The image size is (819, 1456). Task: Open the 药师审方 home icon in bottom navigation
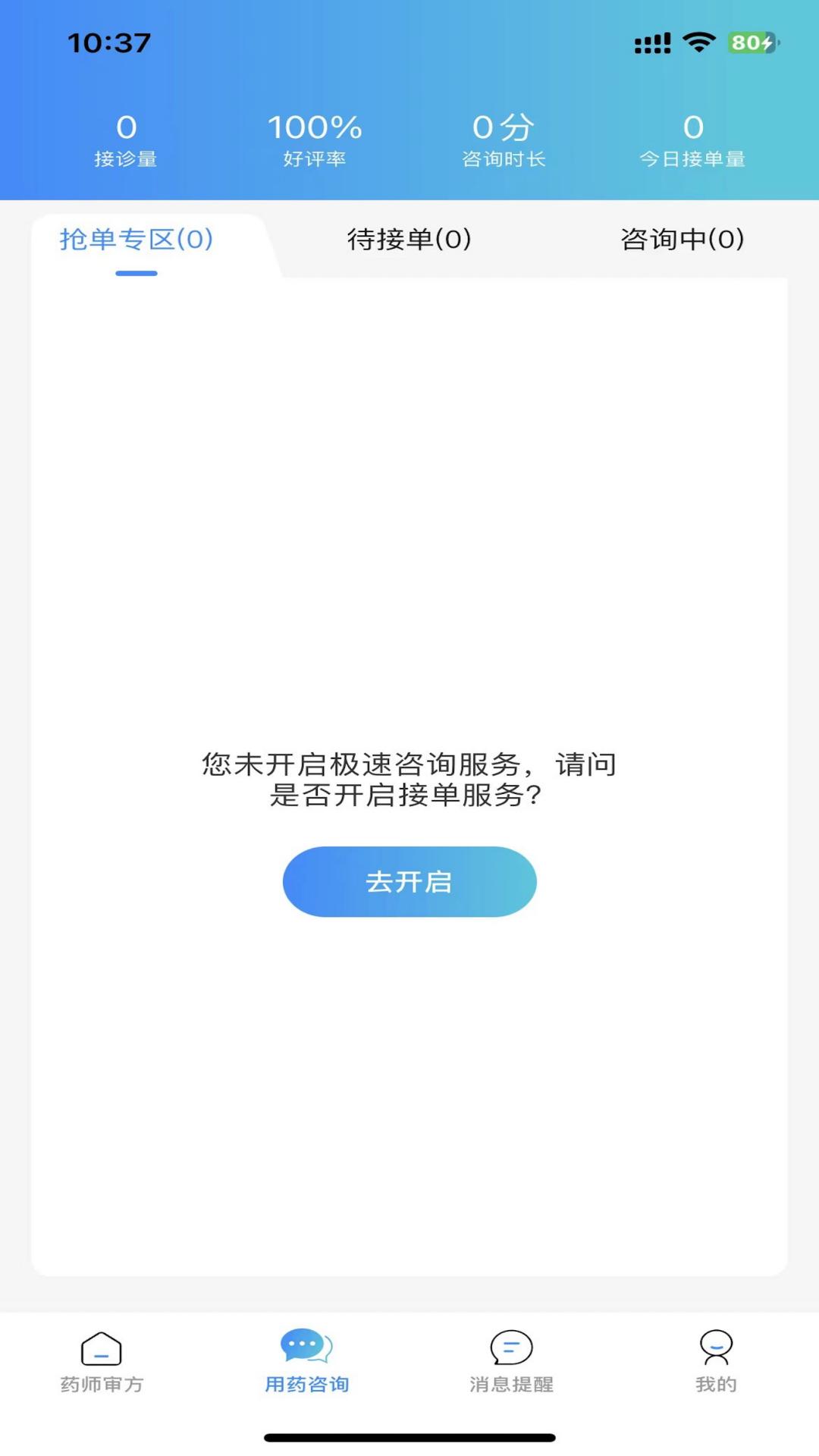pyautogui.click(x=102, y=1357)
